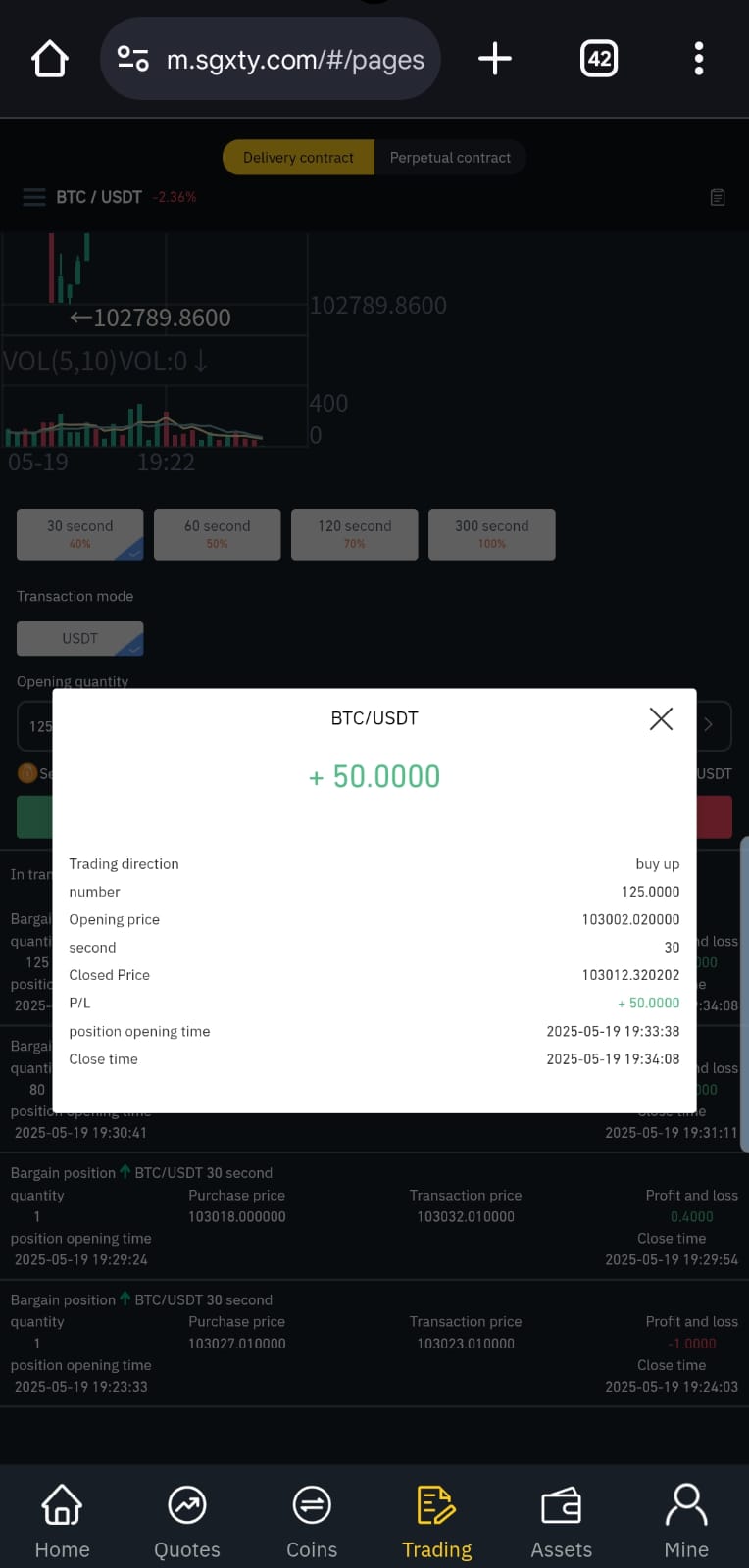
Task: View the Assets tab
Action: [562, 1521]
